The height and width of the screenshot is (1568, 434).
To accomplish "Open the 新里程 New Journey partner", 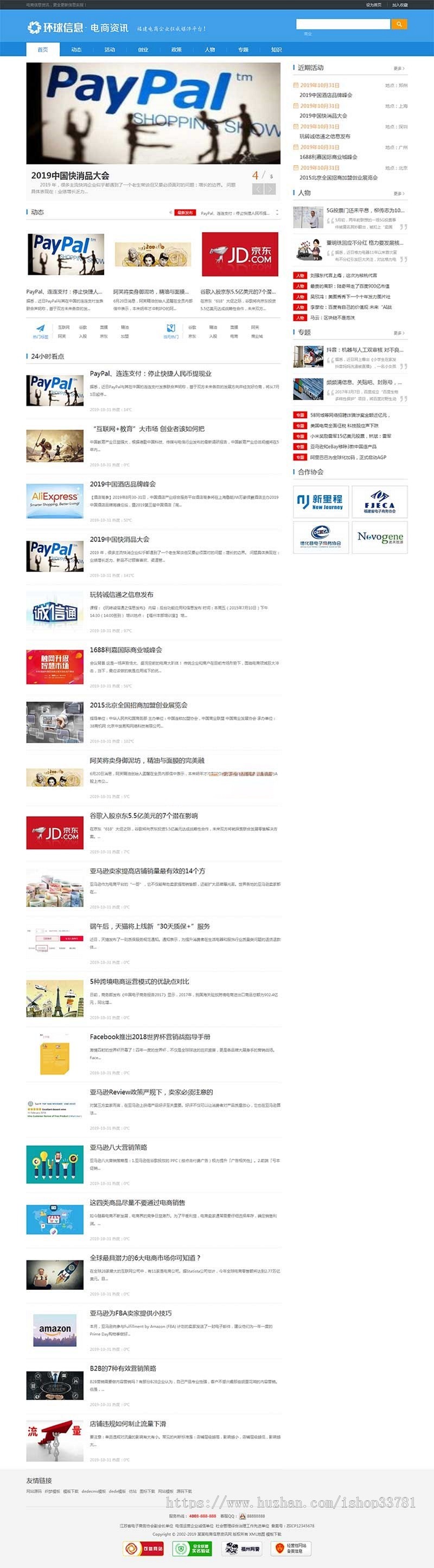I will click(x=321, y=502).
